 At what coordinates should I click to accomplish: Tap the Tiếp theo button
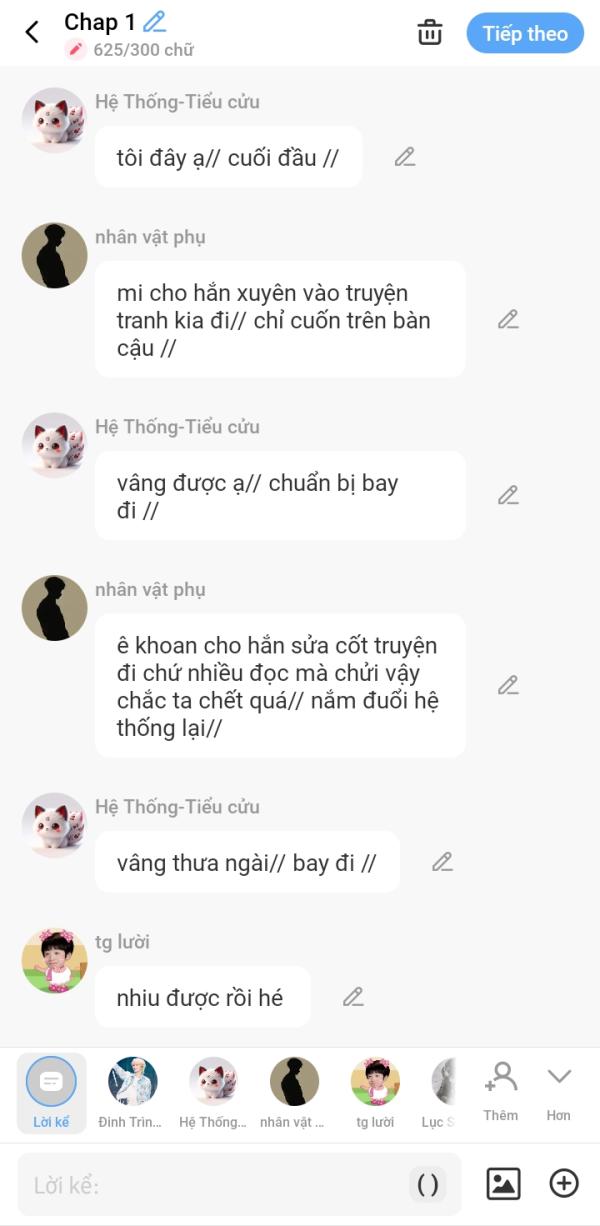pyautogui.click(x=525, y=33)
